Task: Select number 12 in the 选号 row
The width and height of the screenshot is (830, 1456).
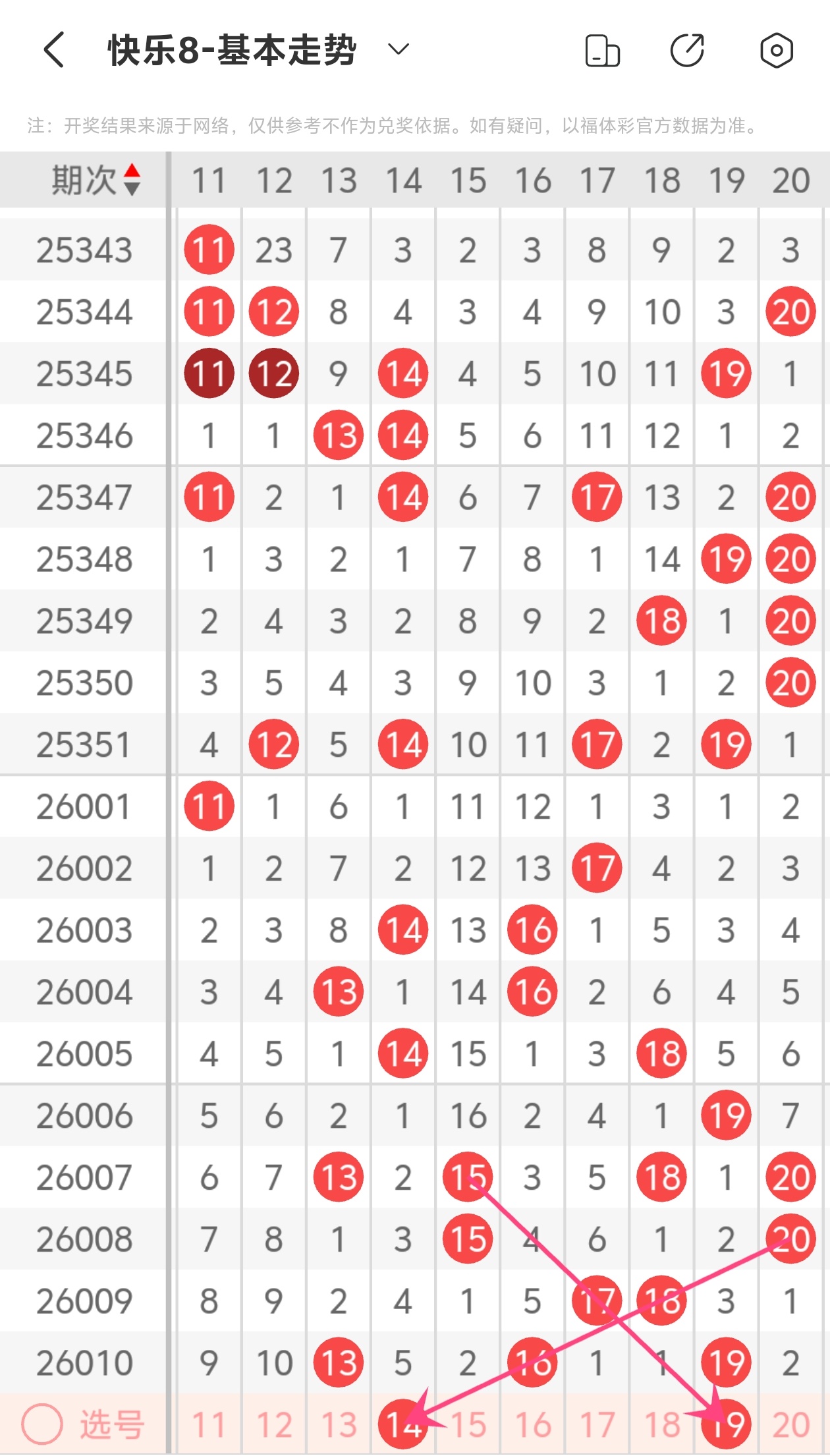Action: 274,1424
